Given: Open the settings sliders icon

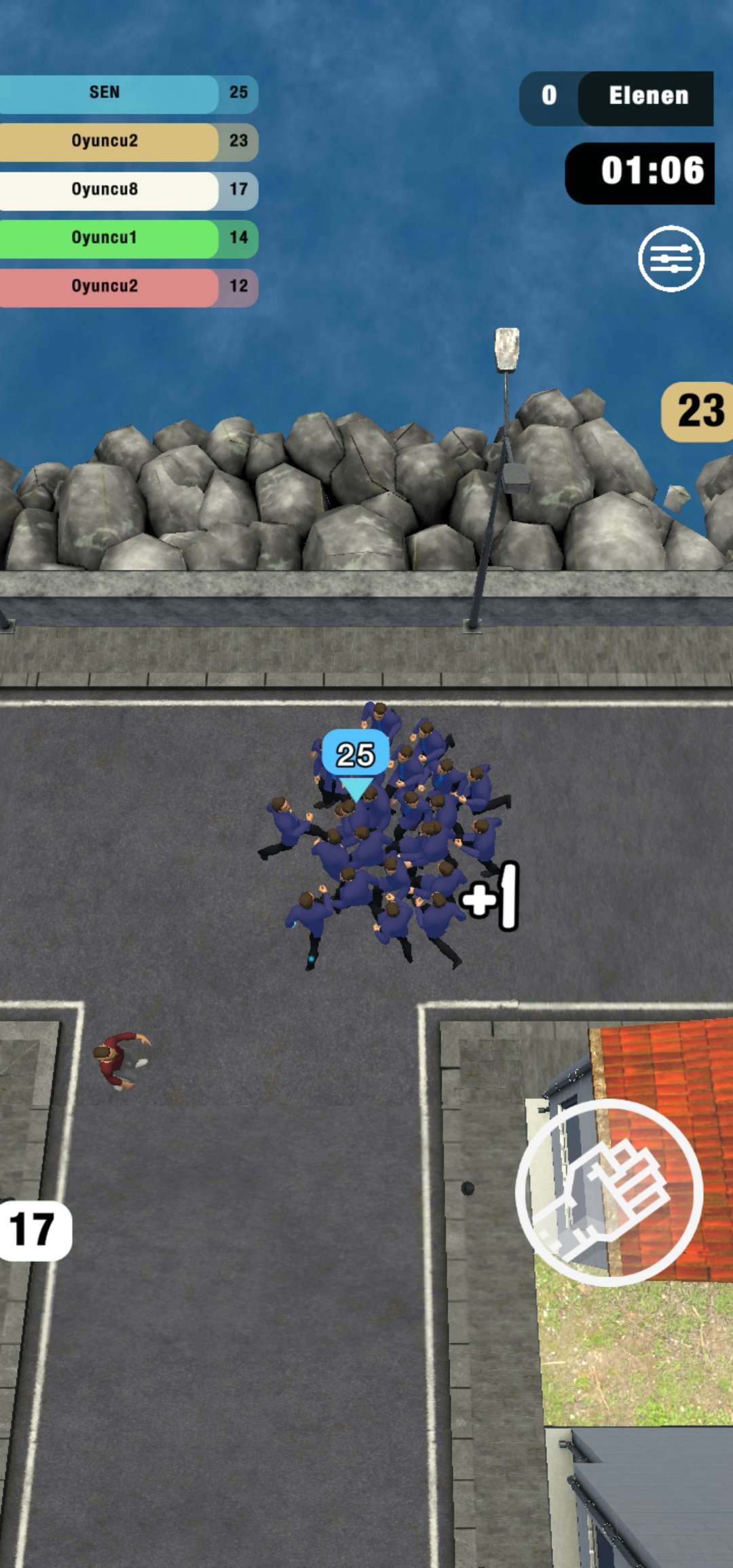Looking at the screenshot, I should tap(671, 259).
